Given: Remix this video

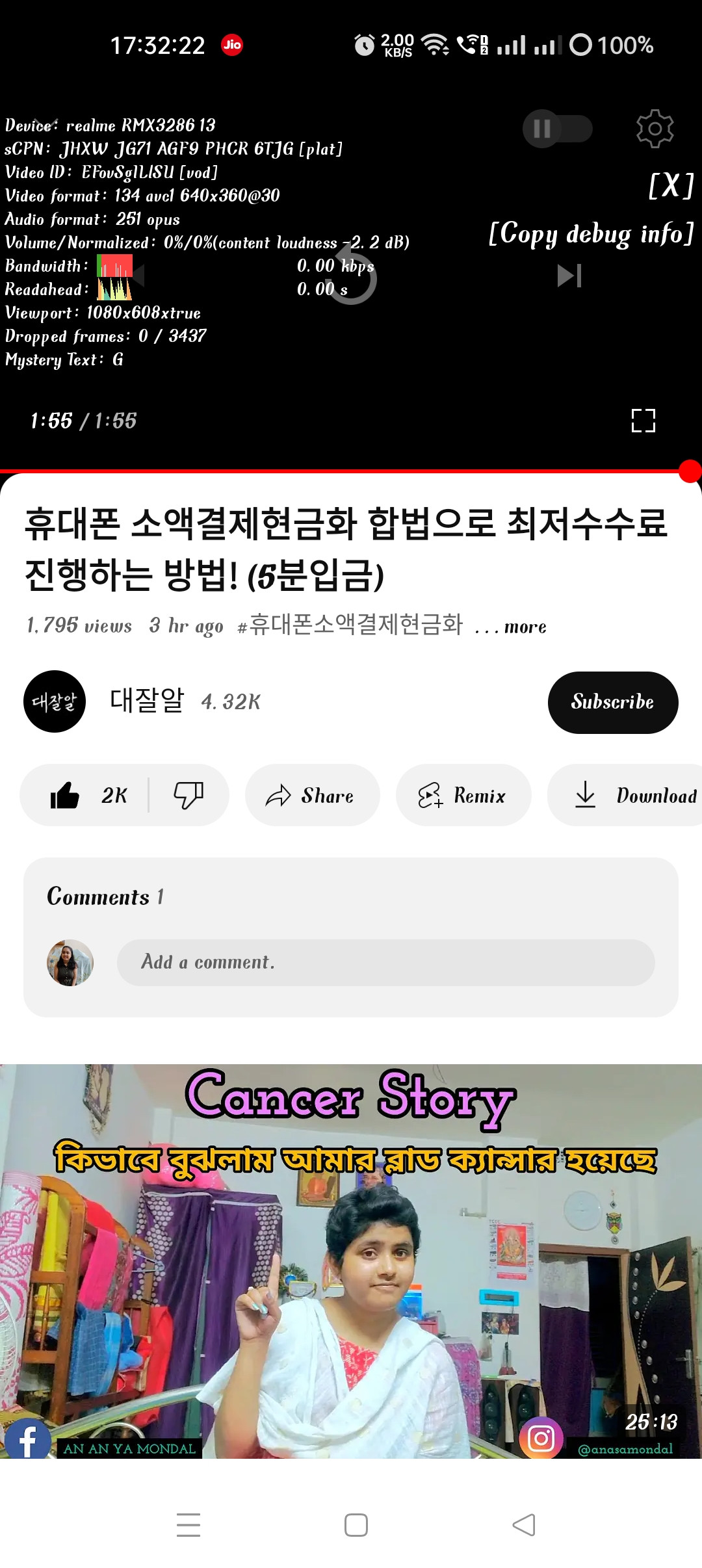Looking at the screenshot, I should pos(463,795).
